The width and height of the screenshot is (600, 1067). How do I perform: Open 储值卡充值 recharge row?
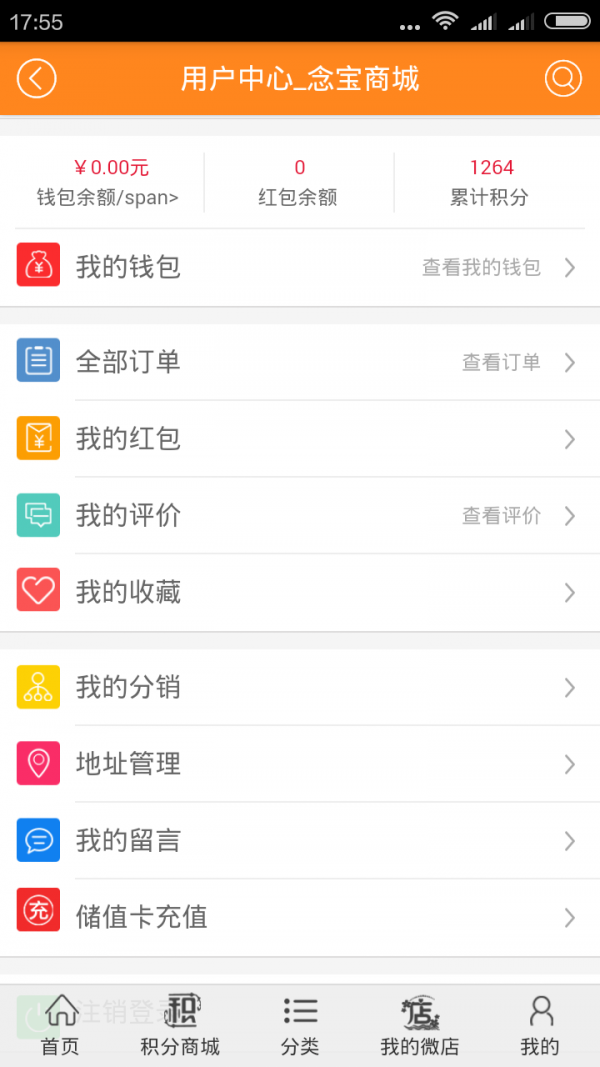click(300, 917)
